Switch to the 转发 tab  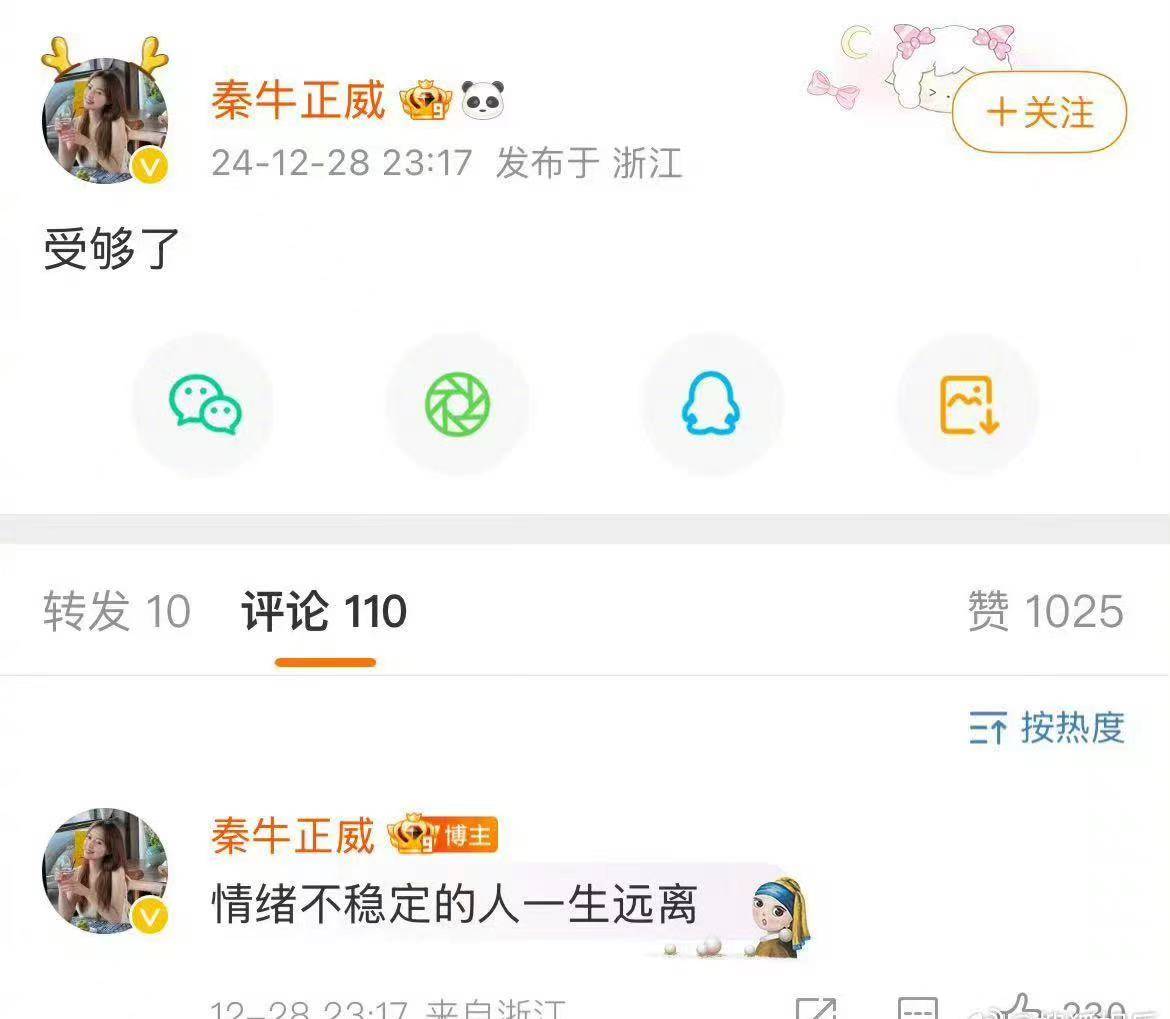116,611
